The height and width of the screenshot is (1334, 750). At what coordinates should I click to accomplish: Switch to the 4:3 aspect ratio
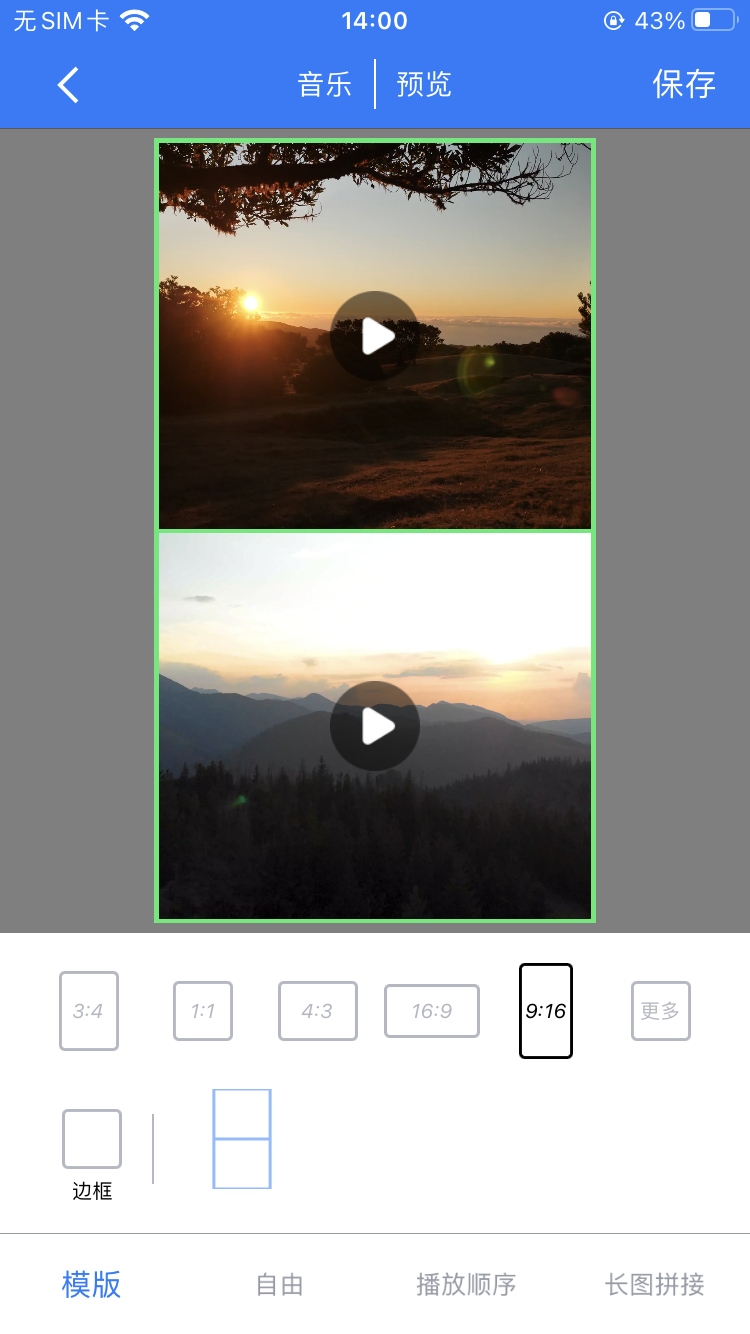[317, 1011]
